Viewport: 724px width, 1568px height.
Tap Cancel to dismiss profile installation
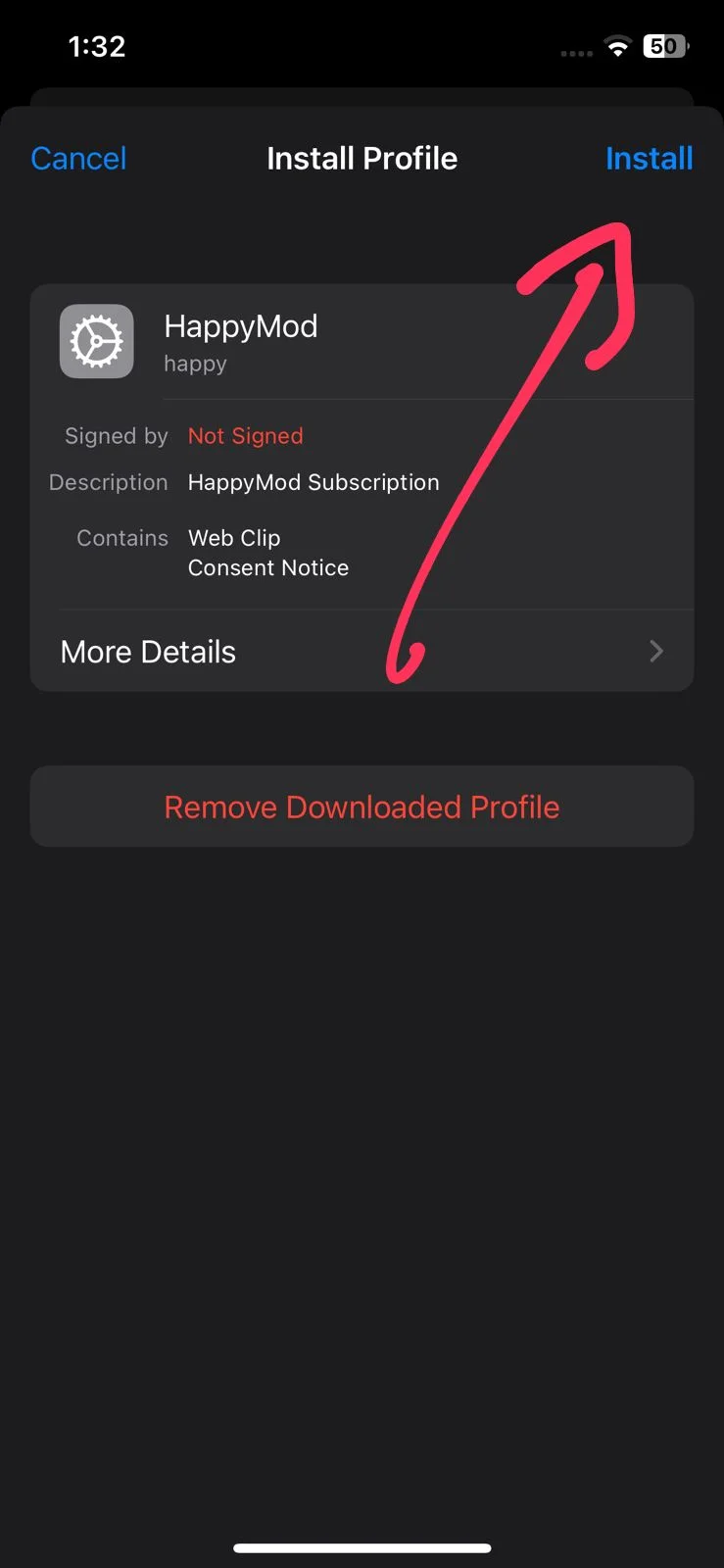click(78, 158)
